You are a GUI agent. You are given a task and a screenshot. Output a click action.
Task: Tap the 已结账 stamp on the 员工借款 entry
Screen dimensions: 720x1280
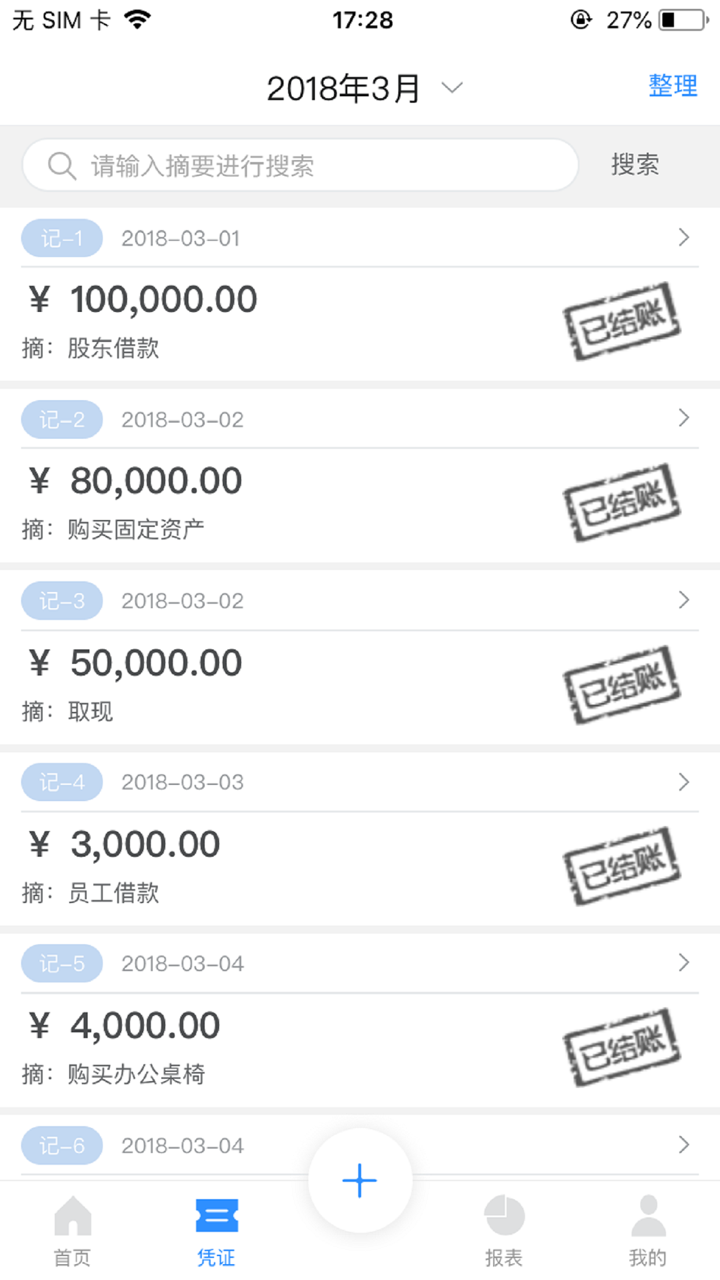(624, 866)
